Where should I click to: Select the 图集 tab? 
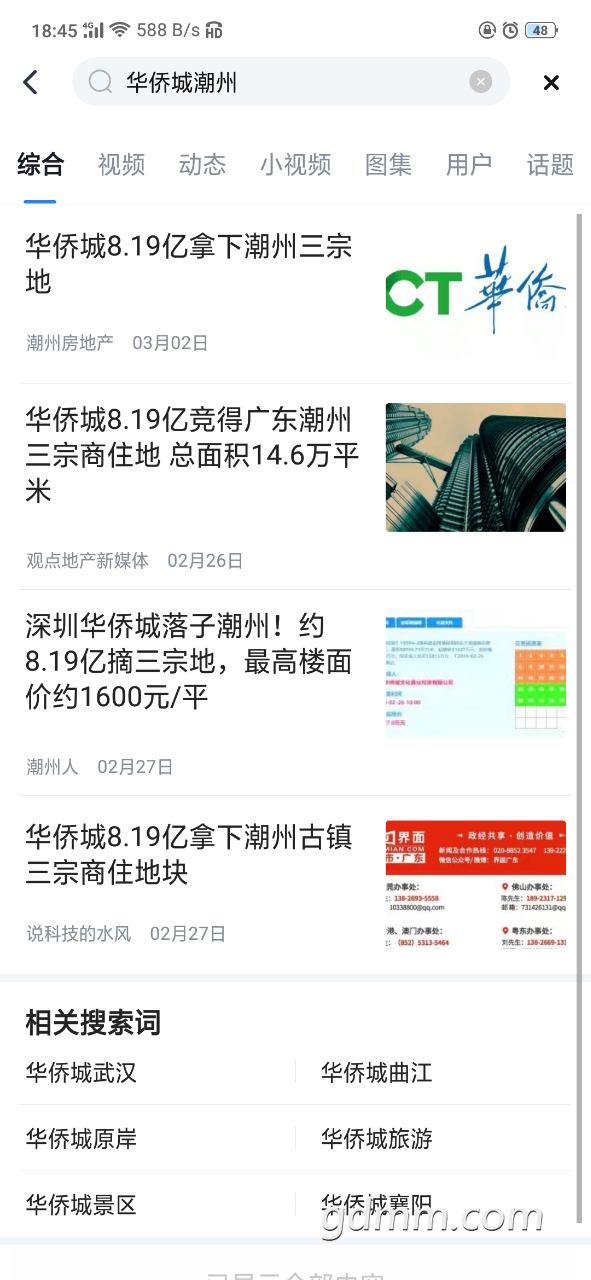[388, 165]
